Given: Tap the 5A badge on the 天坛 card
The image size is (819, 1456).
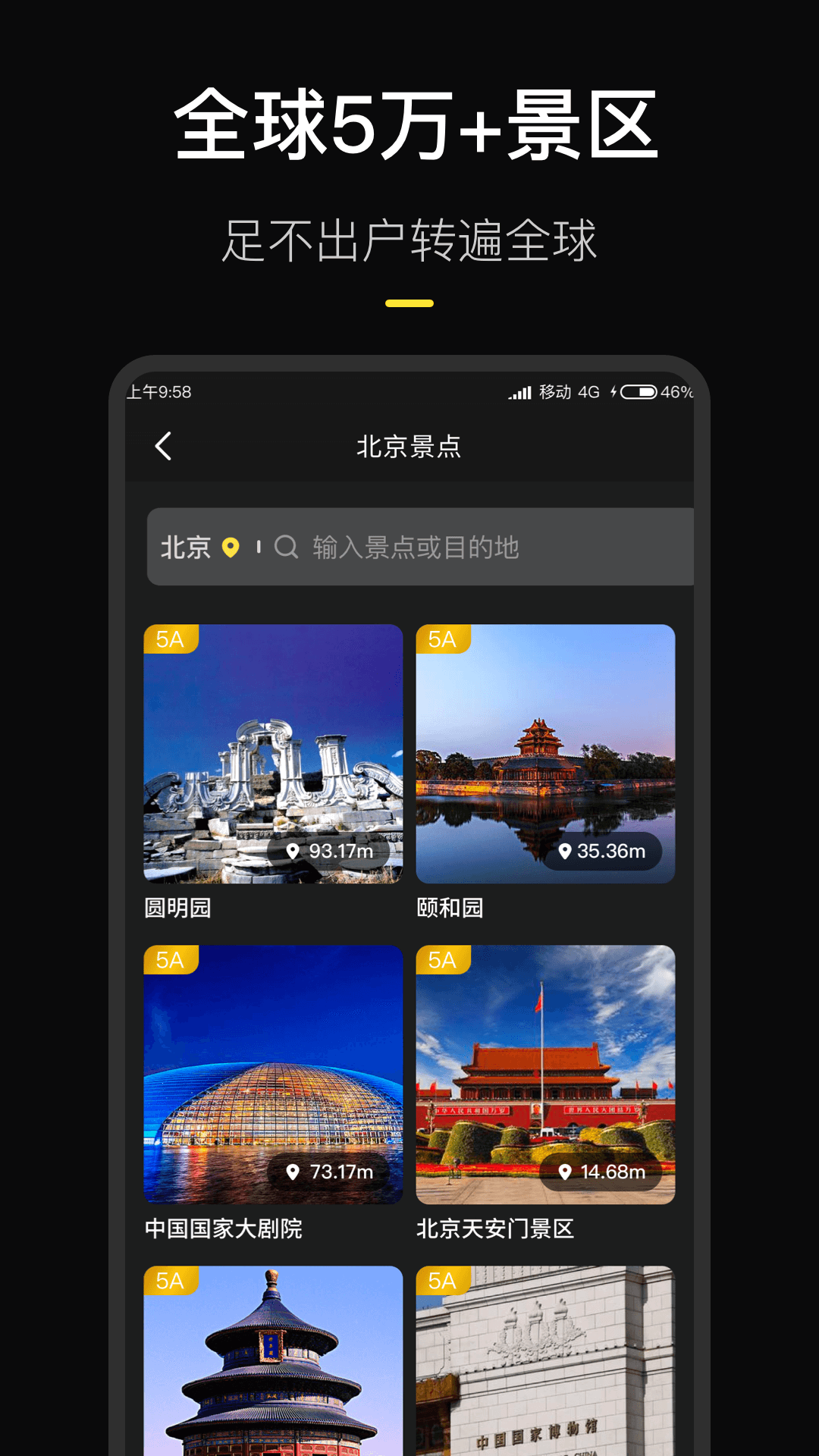Looking at the screenshot, I should 170,1282.
